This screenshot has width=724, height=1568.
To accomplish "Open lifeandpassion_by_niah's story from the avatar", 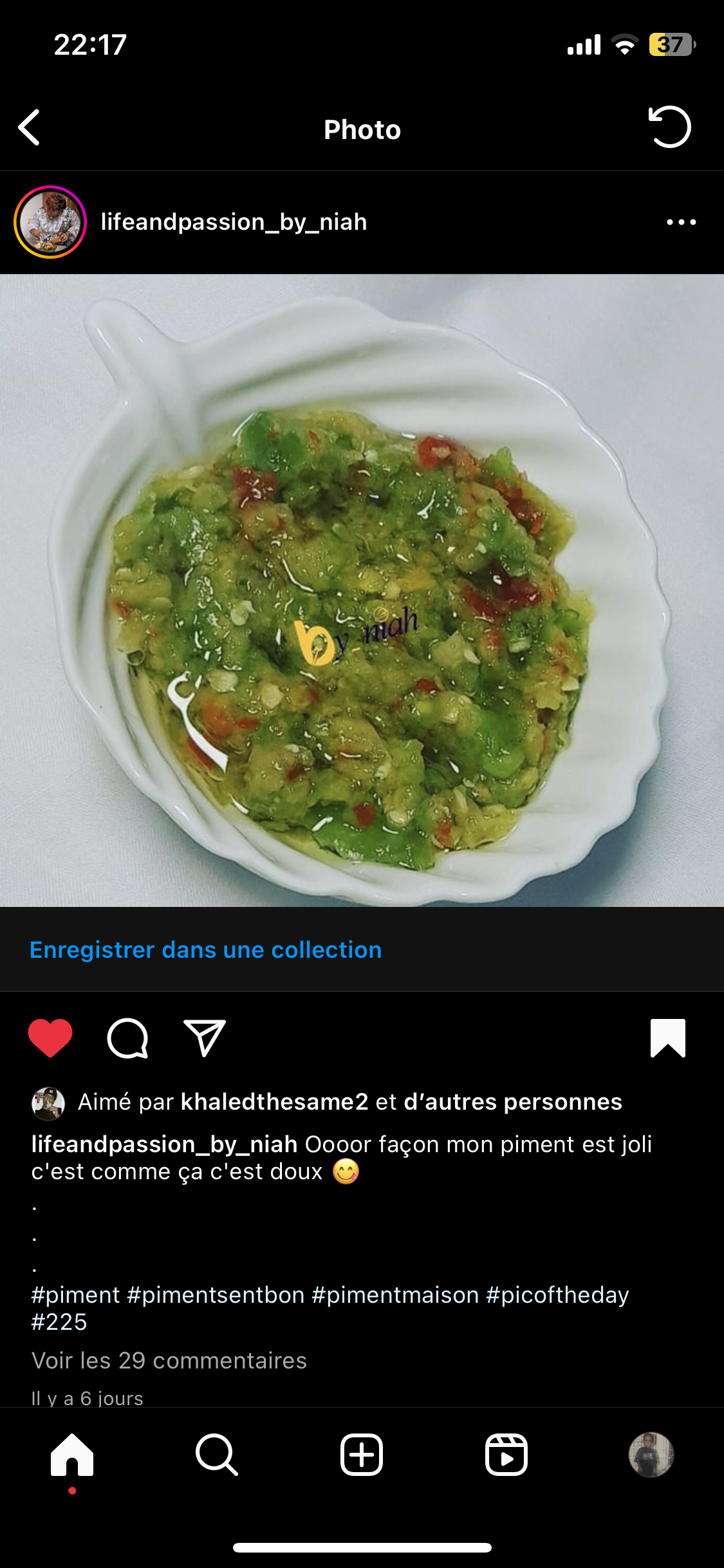I will pos(50,222).
